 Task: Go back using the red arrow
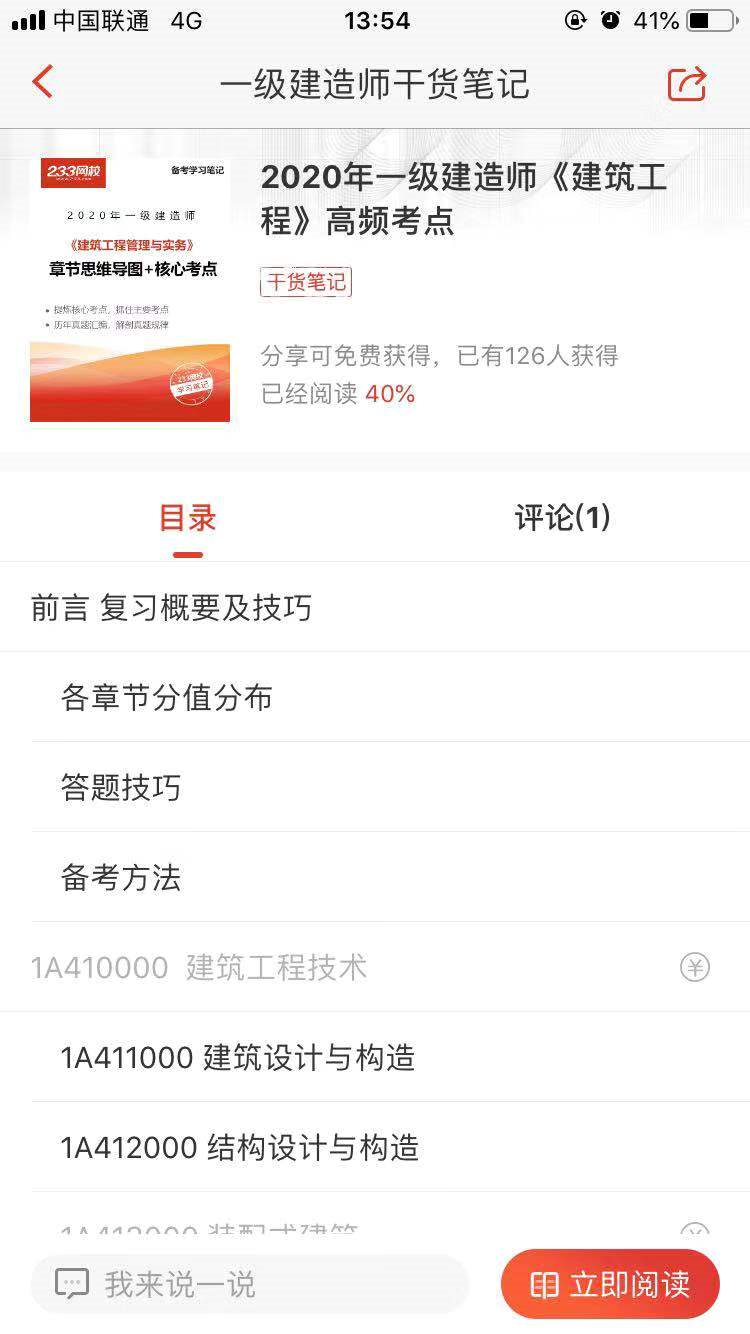[42, 82]
